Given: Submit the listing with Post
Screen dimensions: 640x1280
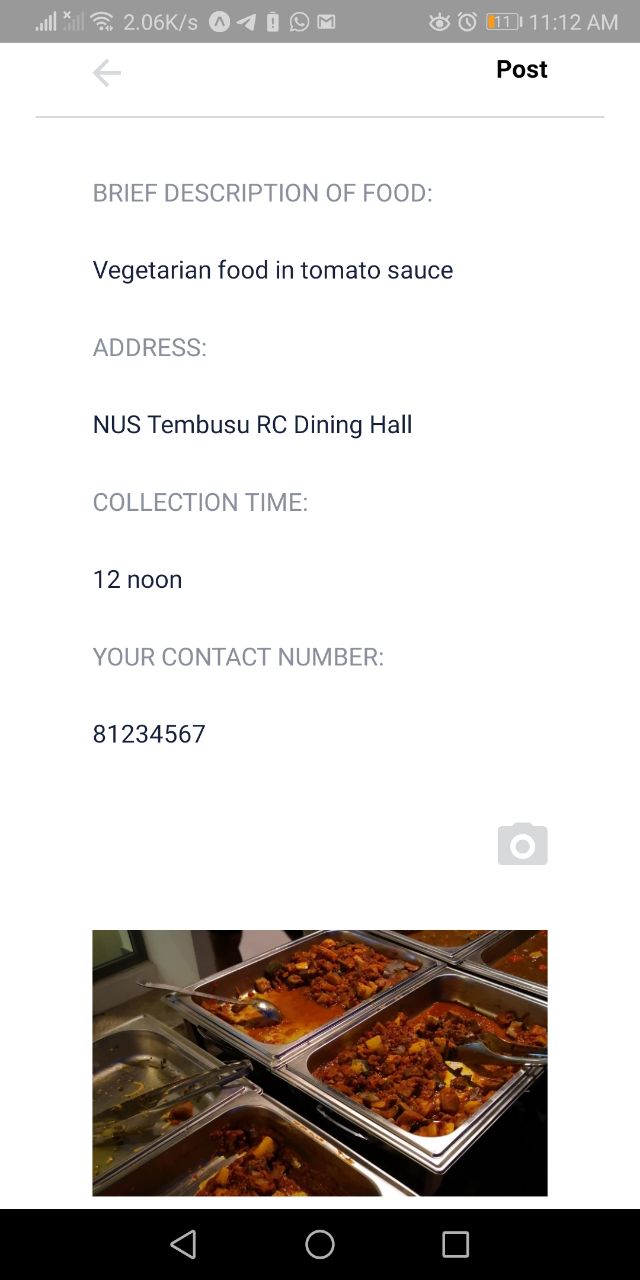Looking at the screenshot, I should pos(521,69).
